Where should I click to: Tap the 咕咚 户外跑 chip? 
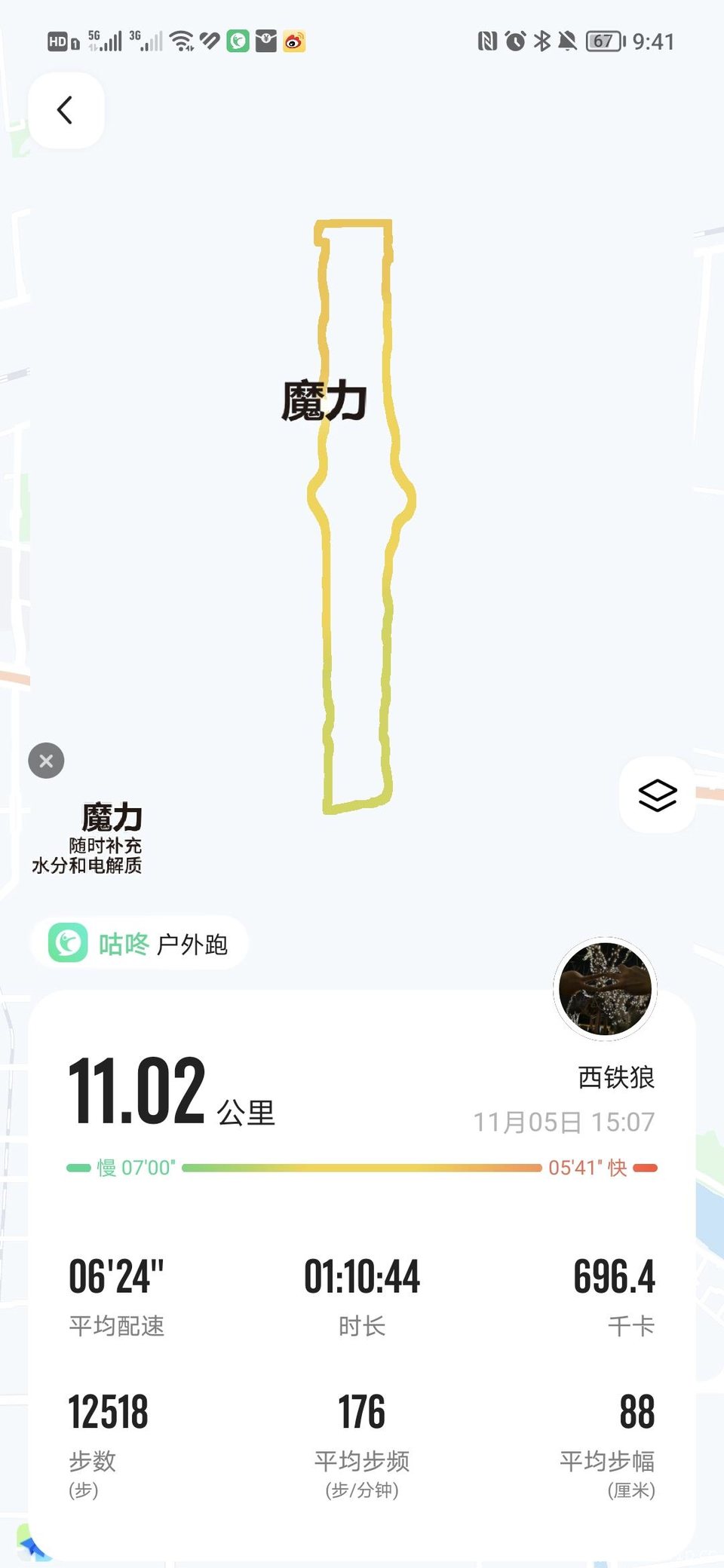(x=140, y=943)
